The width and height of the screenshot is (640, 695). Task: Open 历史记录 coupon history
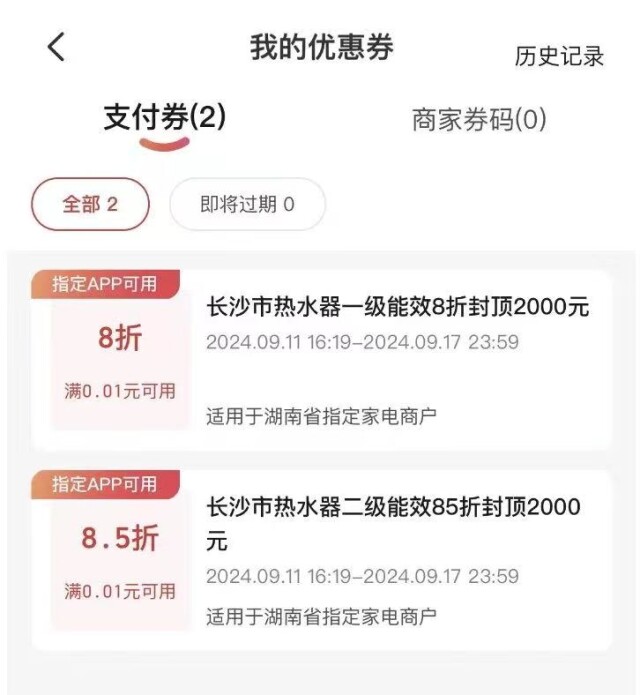pyautogui.click(x=559, y=56)
